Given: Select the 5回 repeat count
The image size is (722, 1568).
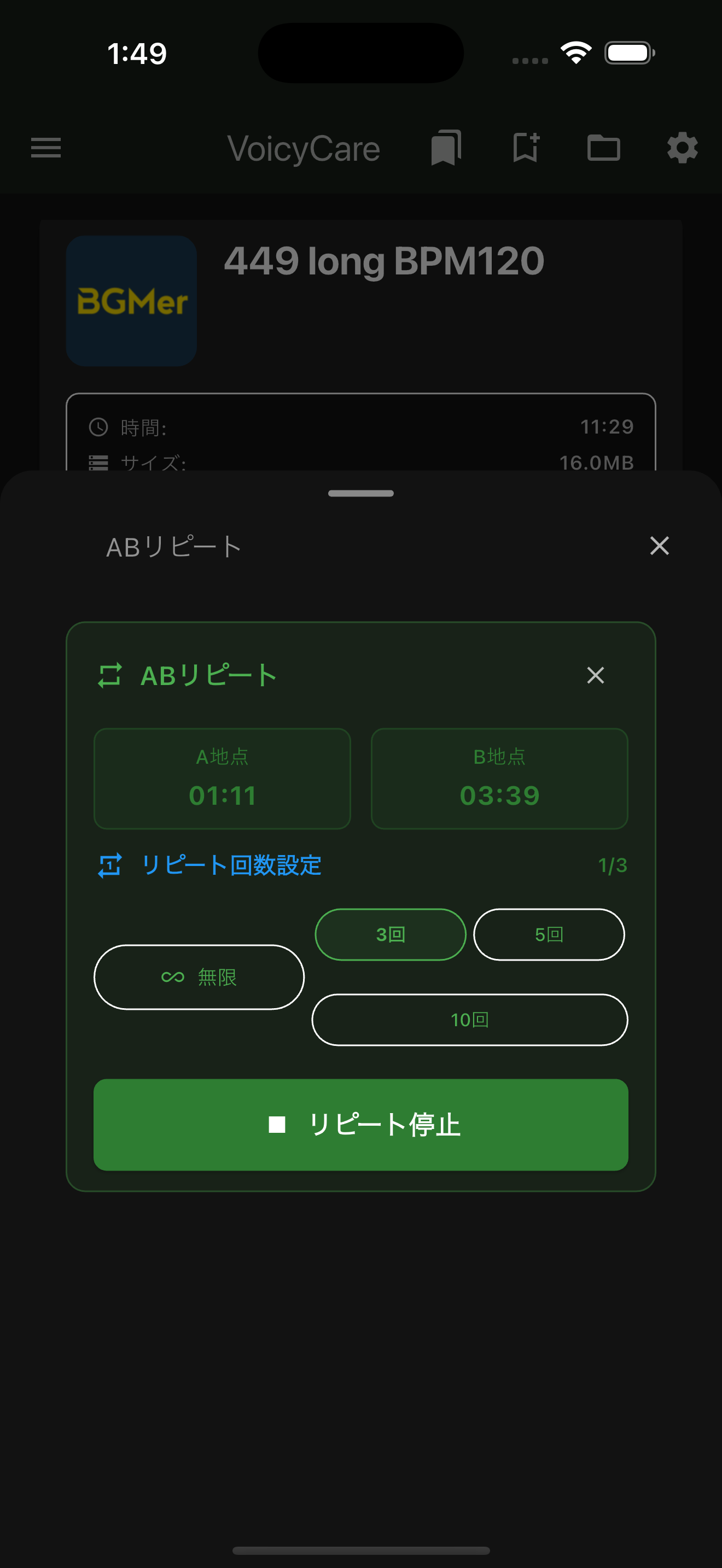Looking at the screenshot, I should pos(549,934).
